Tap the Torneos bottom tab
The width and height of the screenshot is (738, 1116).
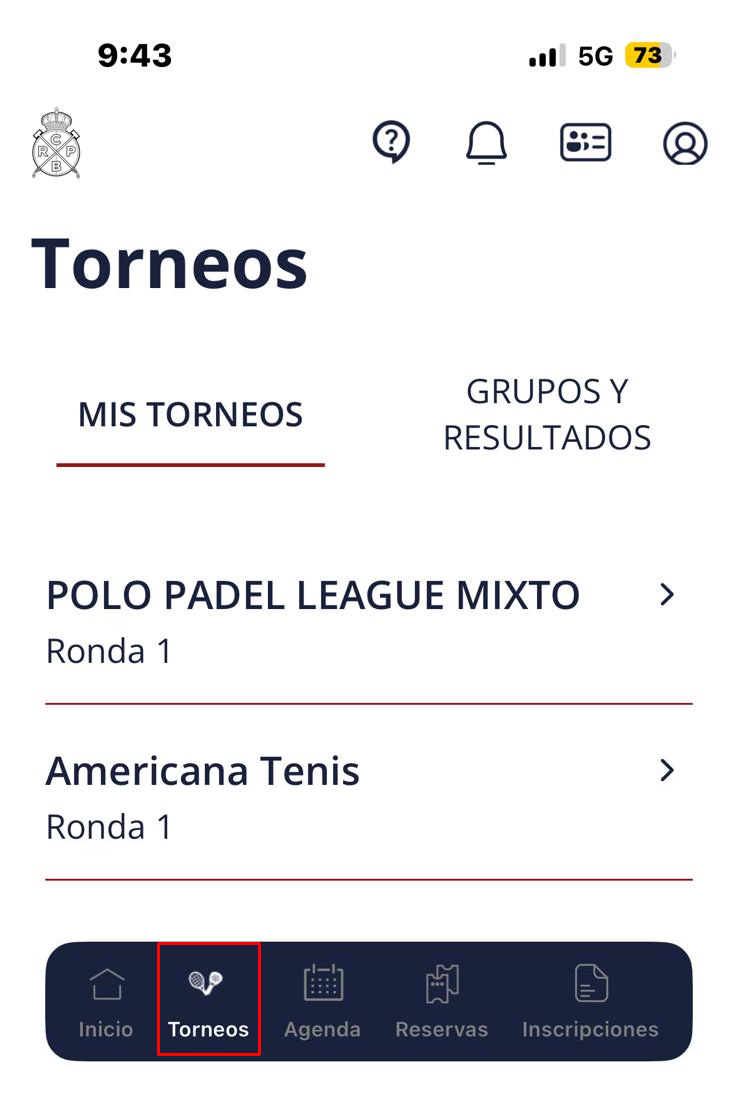(x=208, y=1001)
